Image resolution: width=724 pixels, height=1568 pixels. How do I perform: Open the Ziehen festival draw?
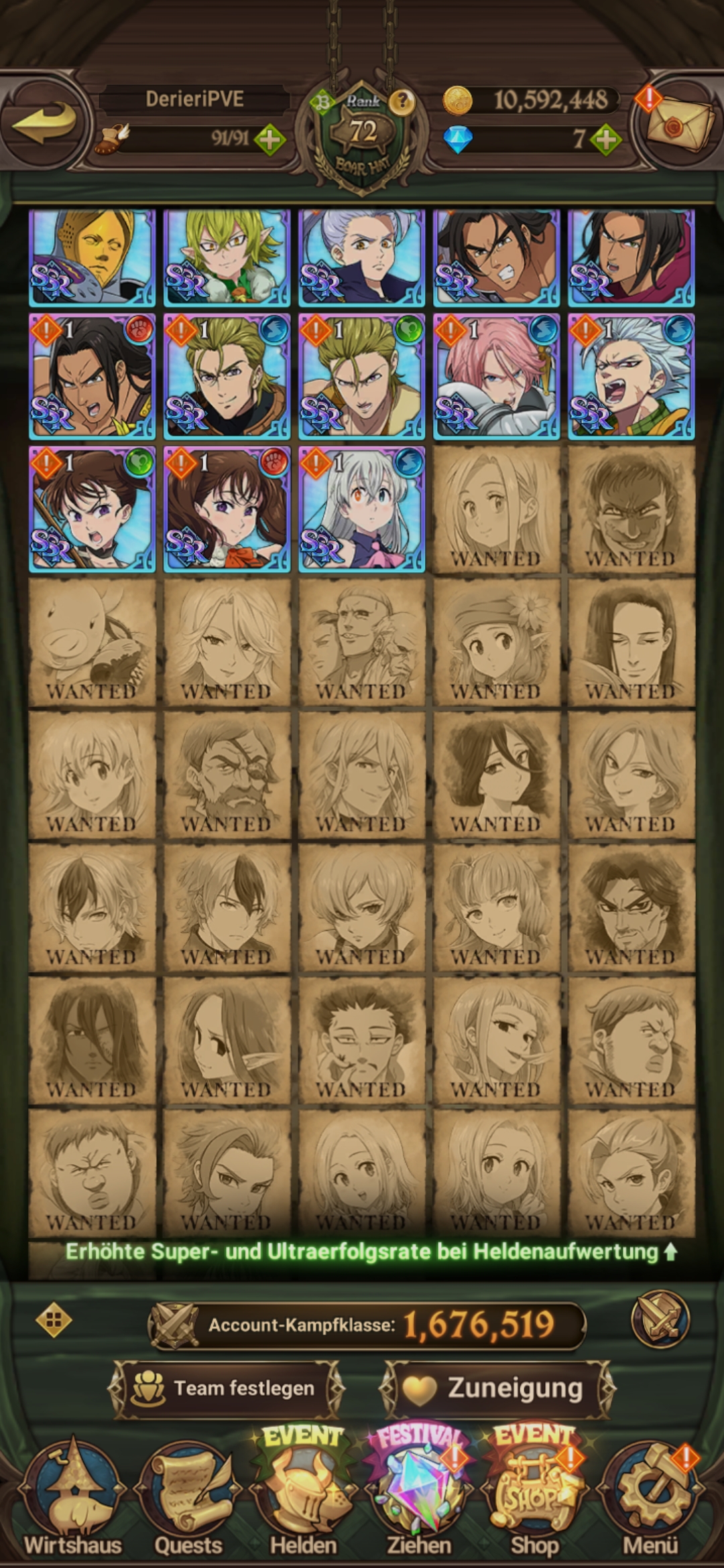tap(419, 1501)
